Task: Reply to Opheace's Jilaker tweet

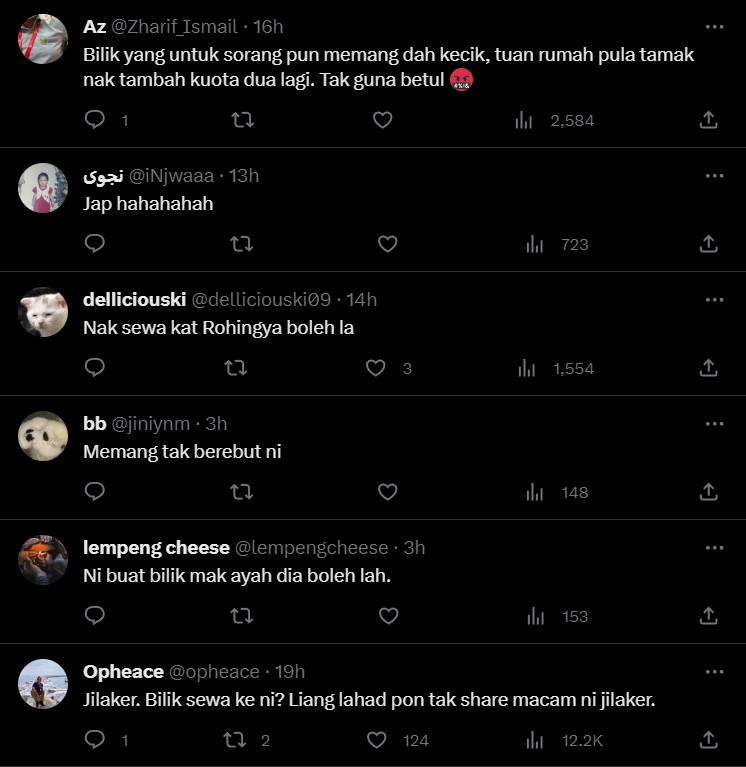Action: [95, 740]
